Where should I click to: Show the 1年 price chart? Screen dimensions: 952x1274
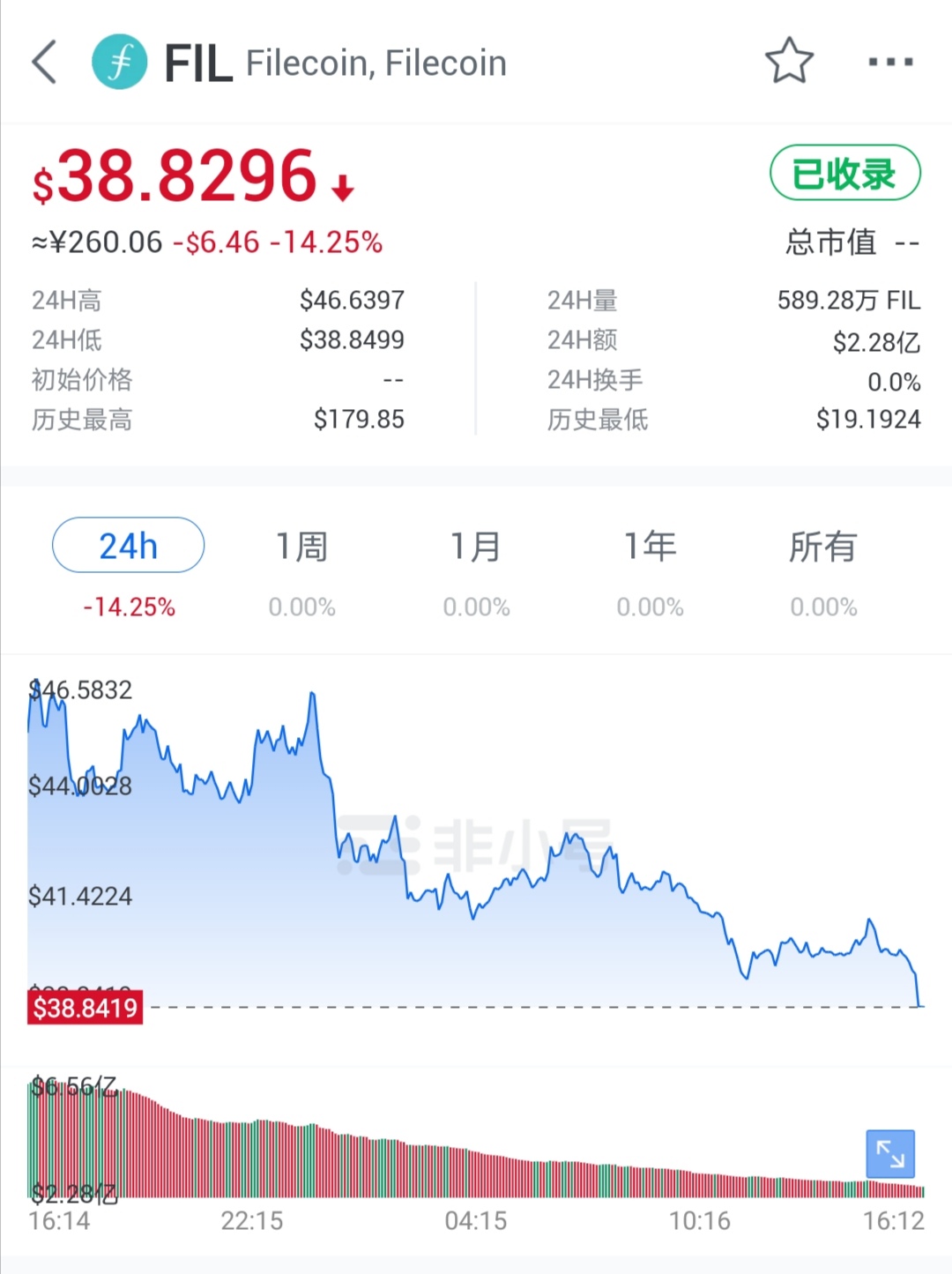[x=650, y=548]
